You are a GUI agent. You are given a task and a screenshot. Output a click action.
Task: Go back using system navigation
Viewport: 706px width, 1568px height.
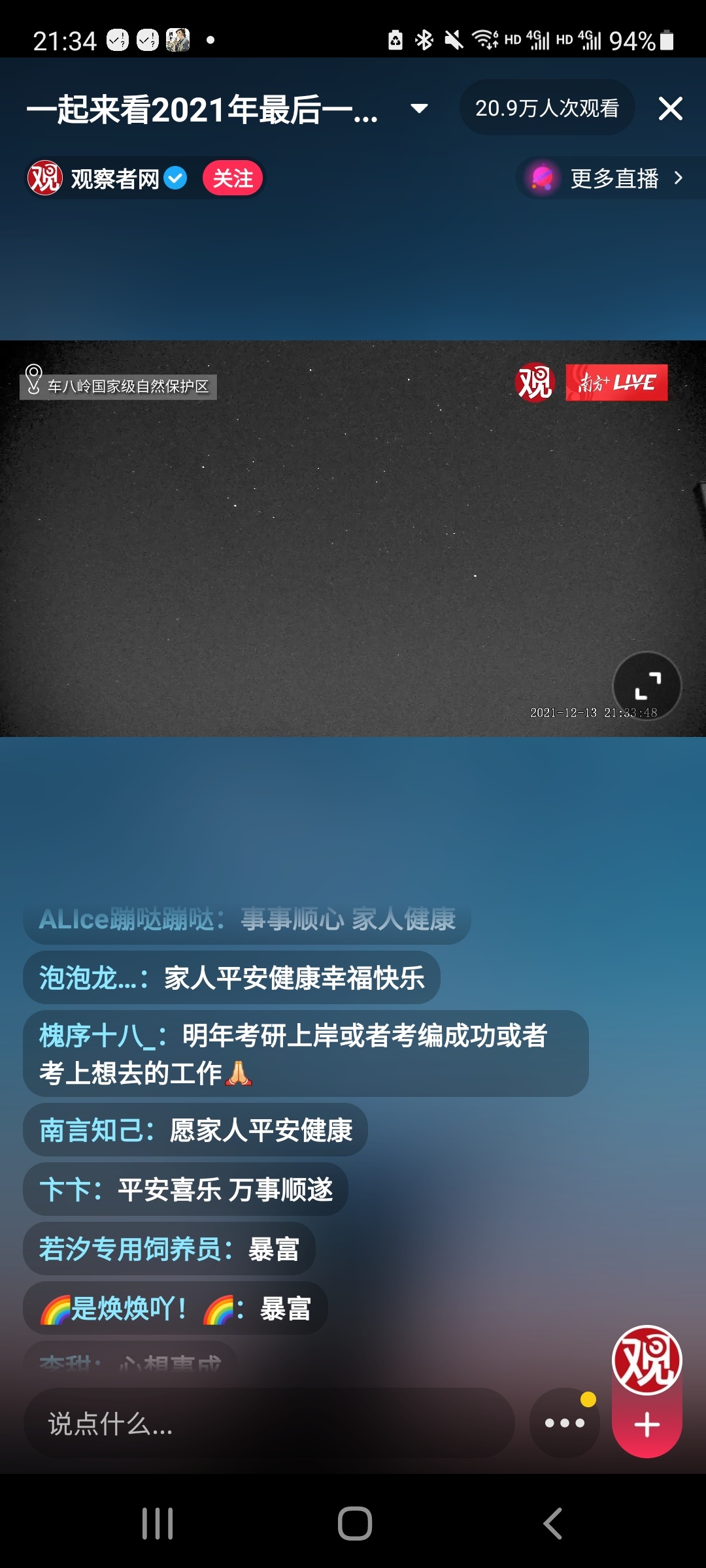552,1524
